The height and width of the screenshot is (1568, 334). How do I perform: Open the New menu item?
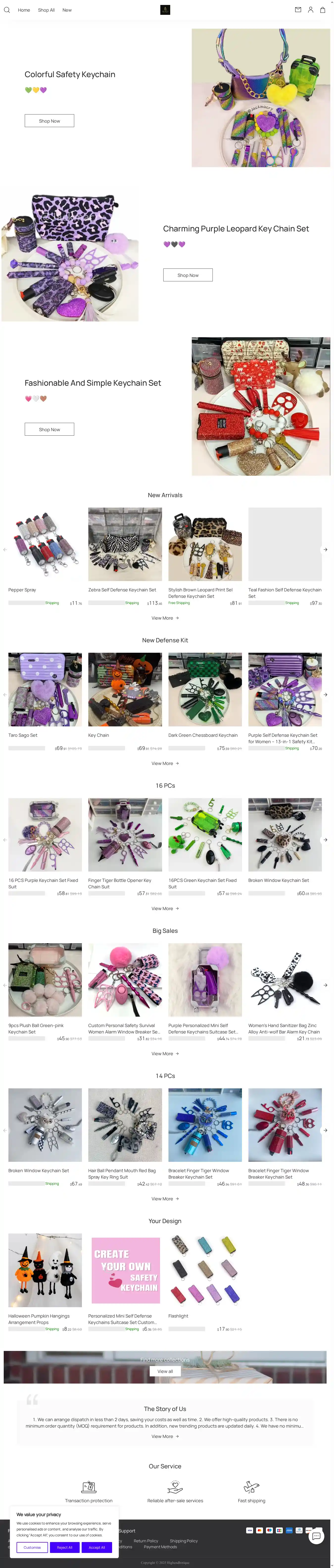click(x=67, y=10)
